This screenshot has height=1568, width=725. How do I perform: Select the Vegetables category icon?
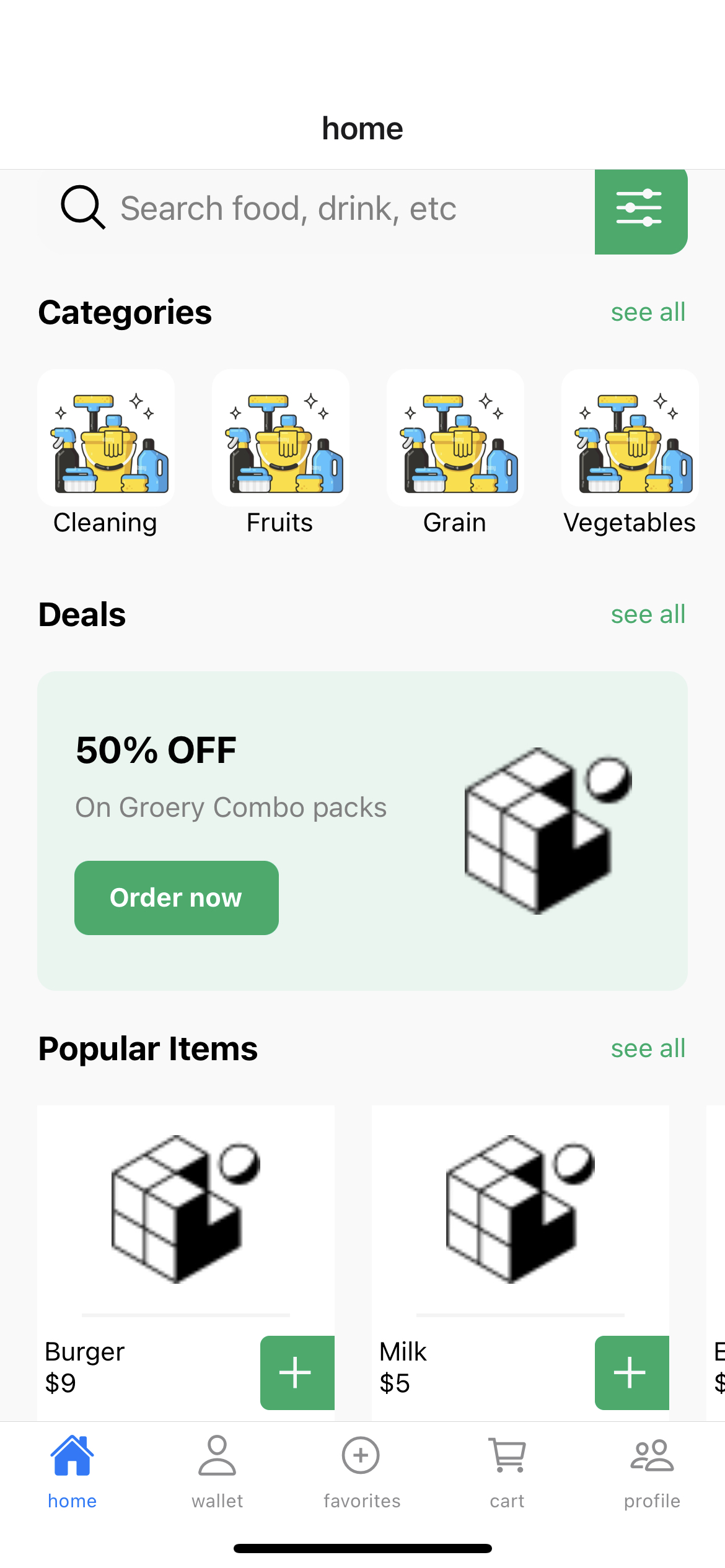[x=629, y=438]
